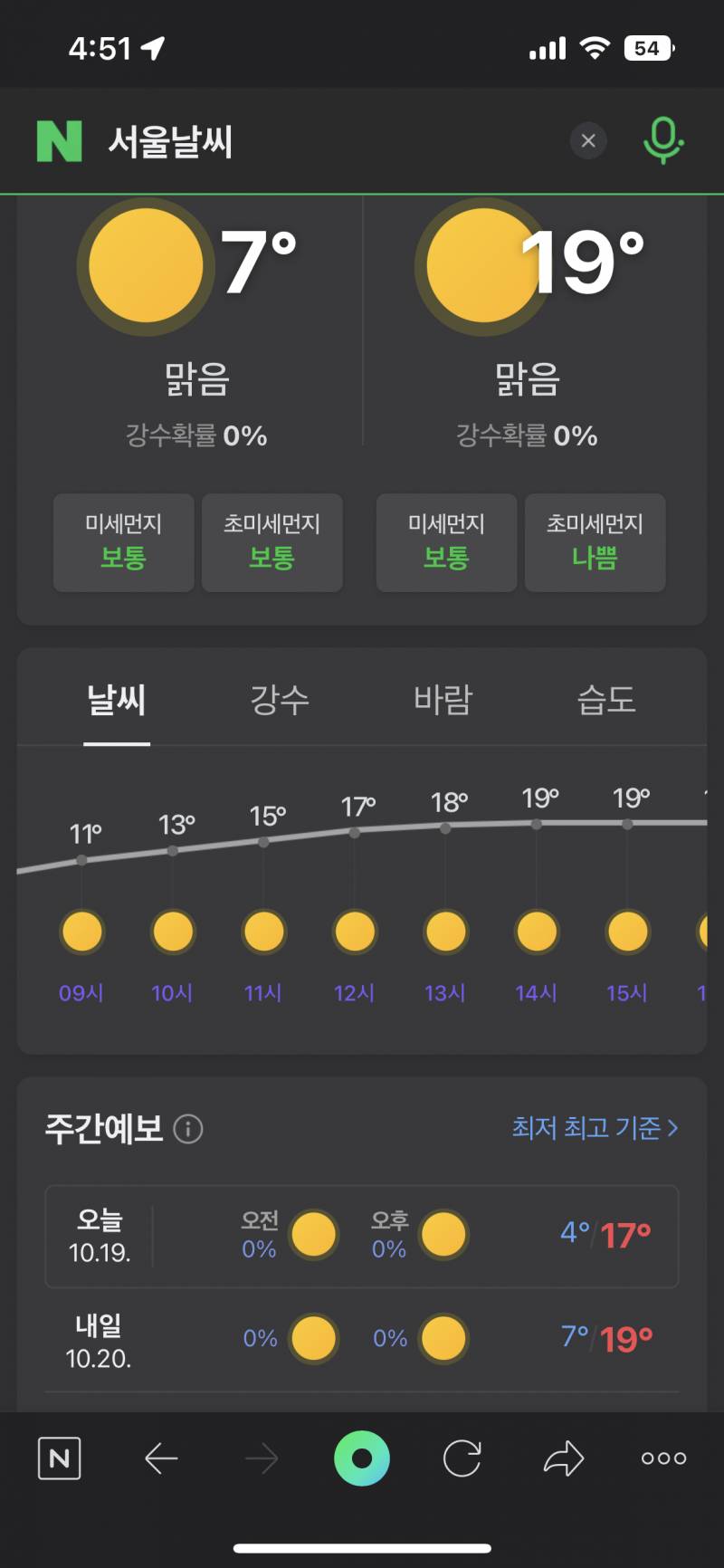
Task: Expand details via the 최저 최고 기준 chevron
Action: pos(673,1128)
